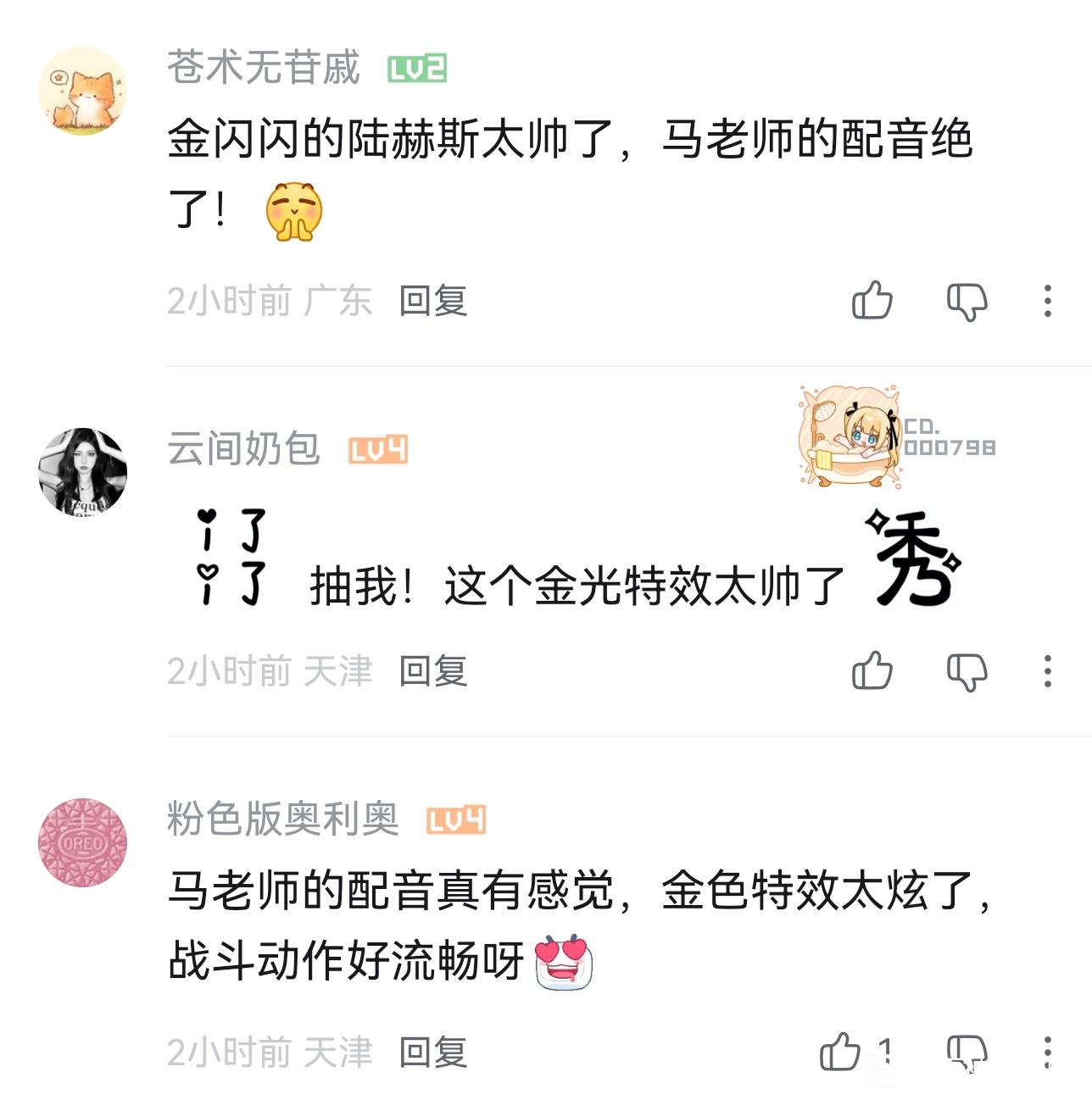
Task: Reply to 粉色版奥利奥's comment
Action: click(433, 1053)
